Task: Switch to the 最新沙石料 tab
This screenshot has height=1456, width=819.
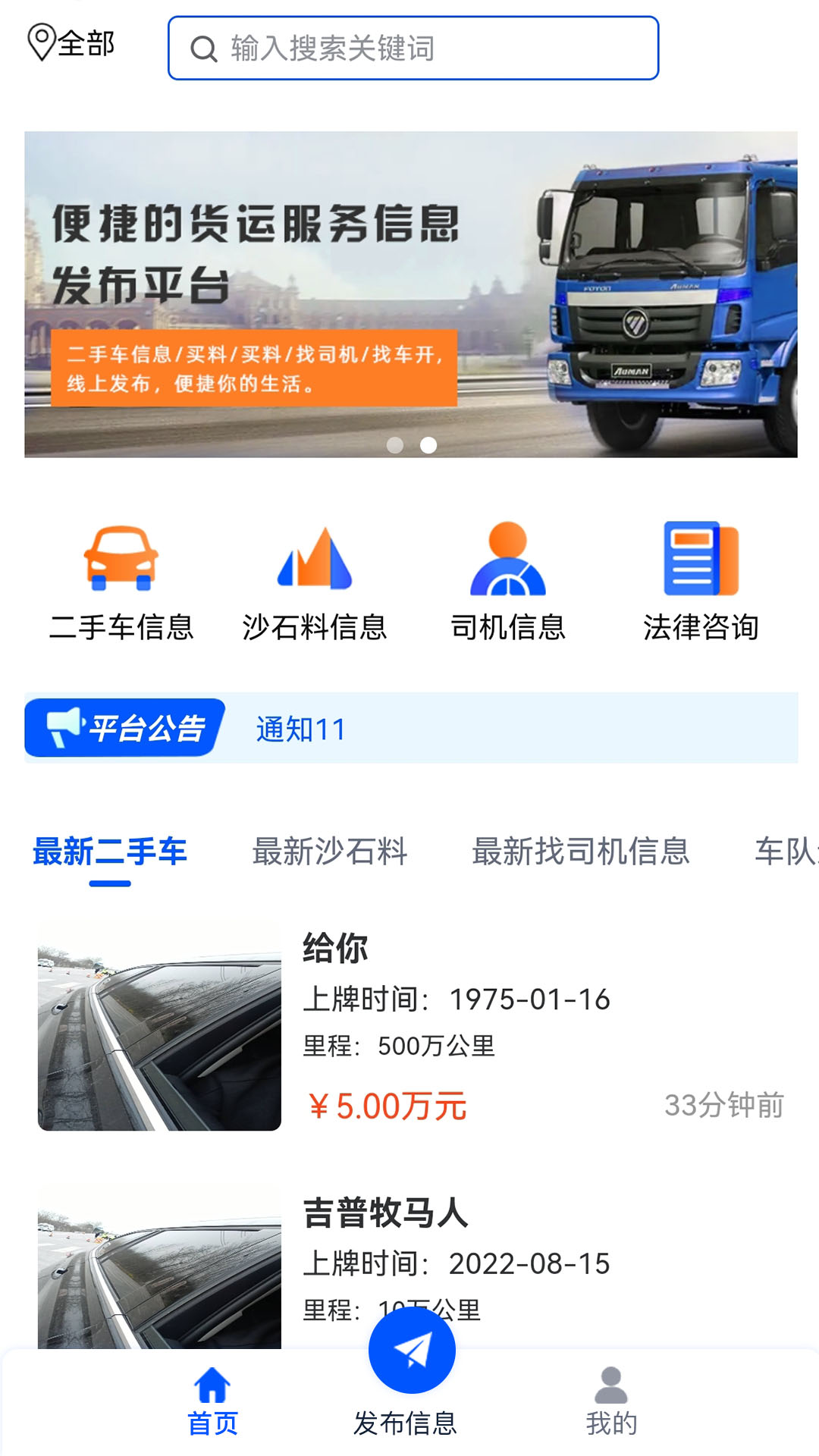Action: tap(329, 852)
